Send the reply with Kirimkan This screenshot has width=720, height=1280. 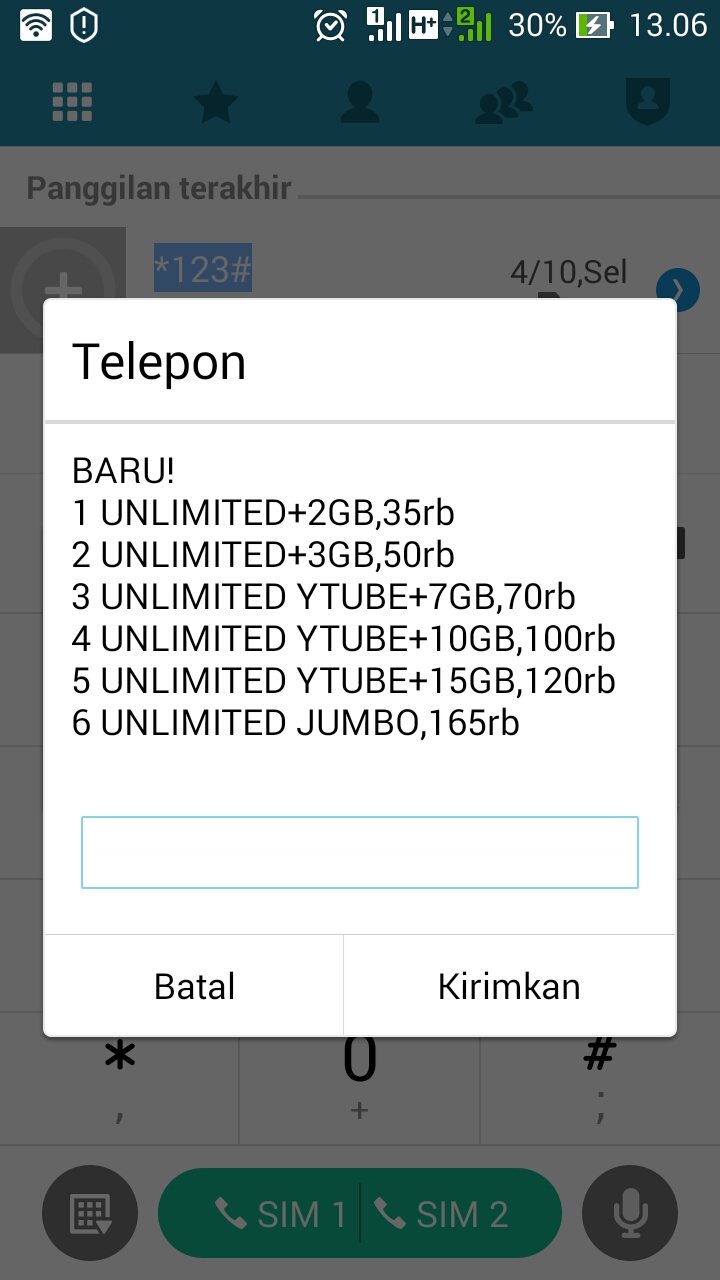(509, 986)
